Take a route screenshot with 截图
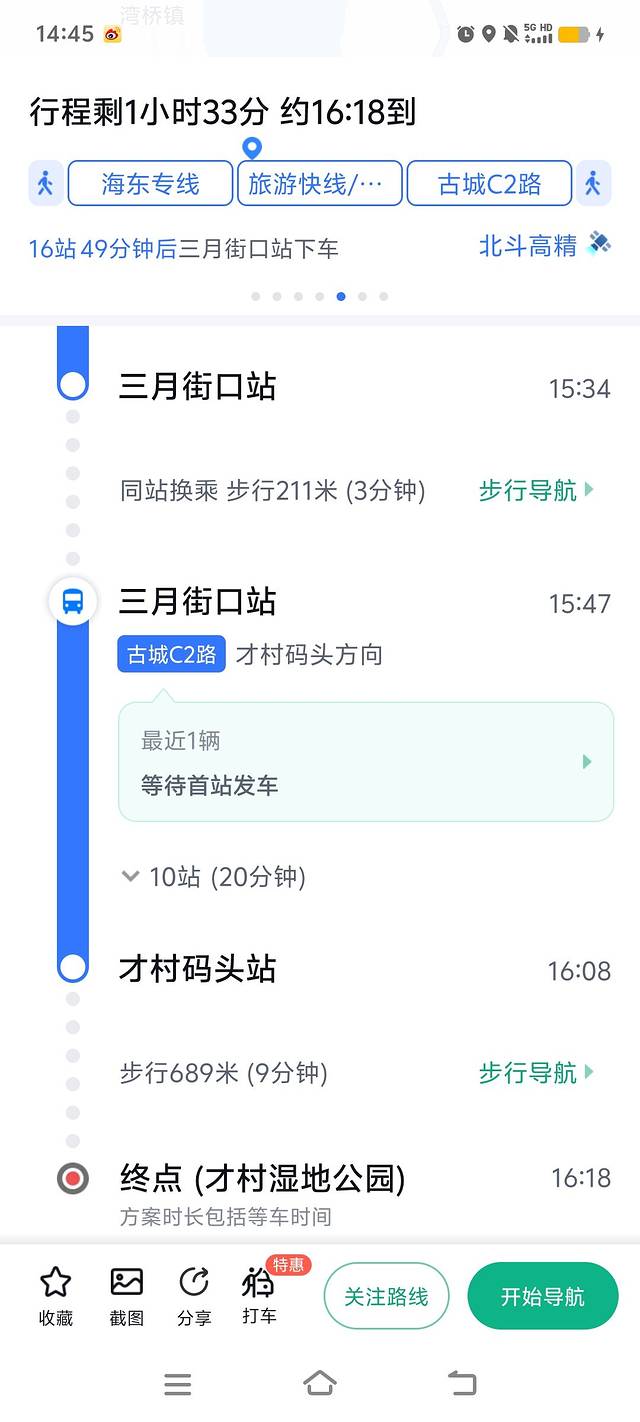The width and height of the screenshot is (640, 1422). 127,1295
